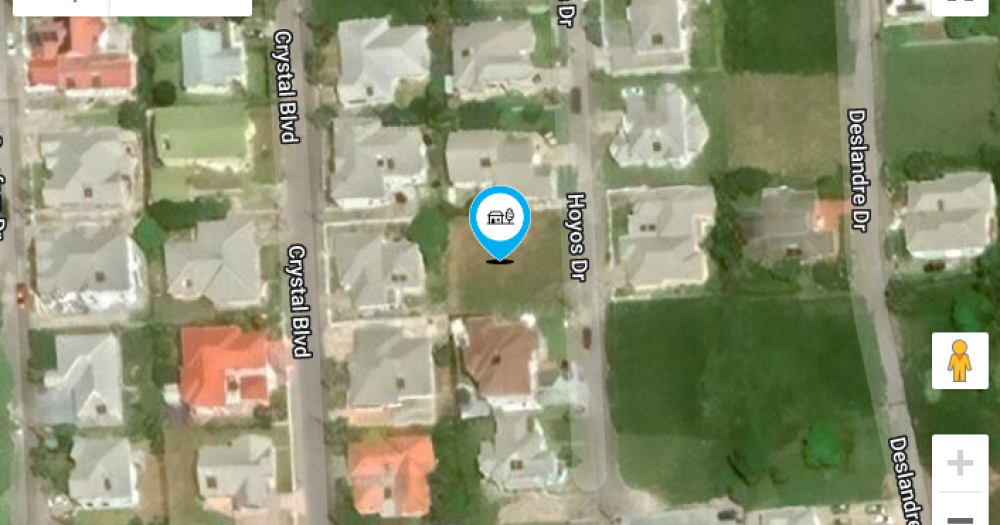Zoom out with the minus button

959,517
